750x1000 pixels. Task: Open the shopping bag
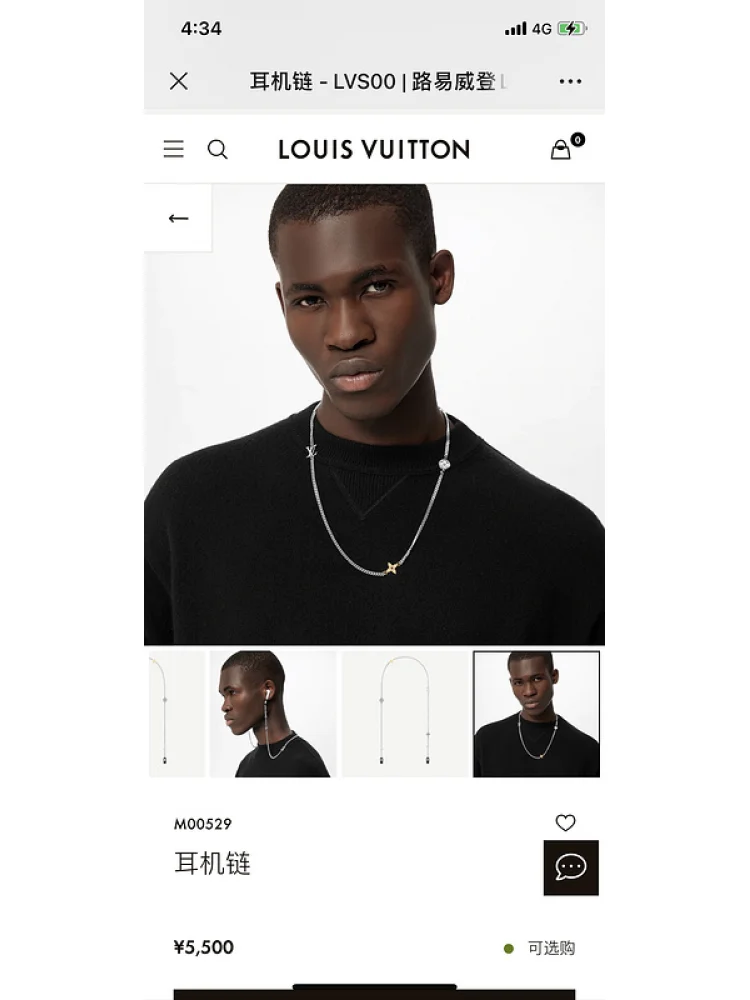(562, 149)
